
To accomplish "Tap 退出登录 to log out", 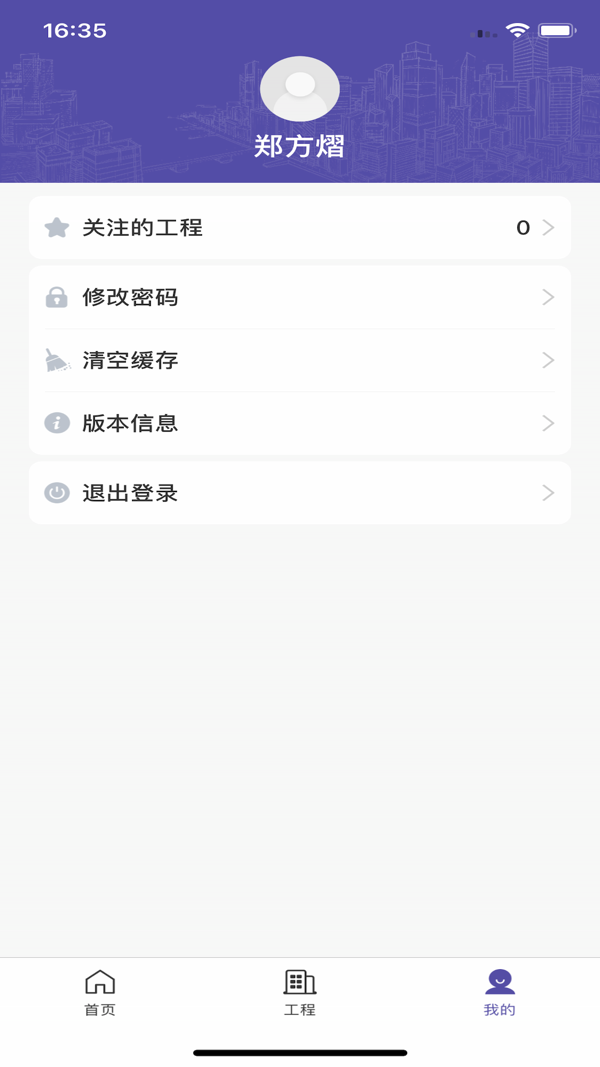I will [299, 493].
